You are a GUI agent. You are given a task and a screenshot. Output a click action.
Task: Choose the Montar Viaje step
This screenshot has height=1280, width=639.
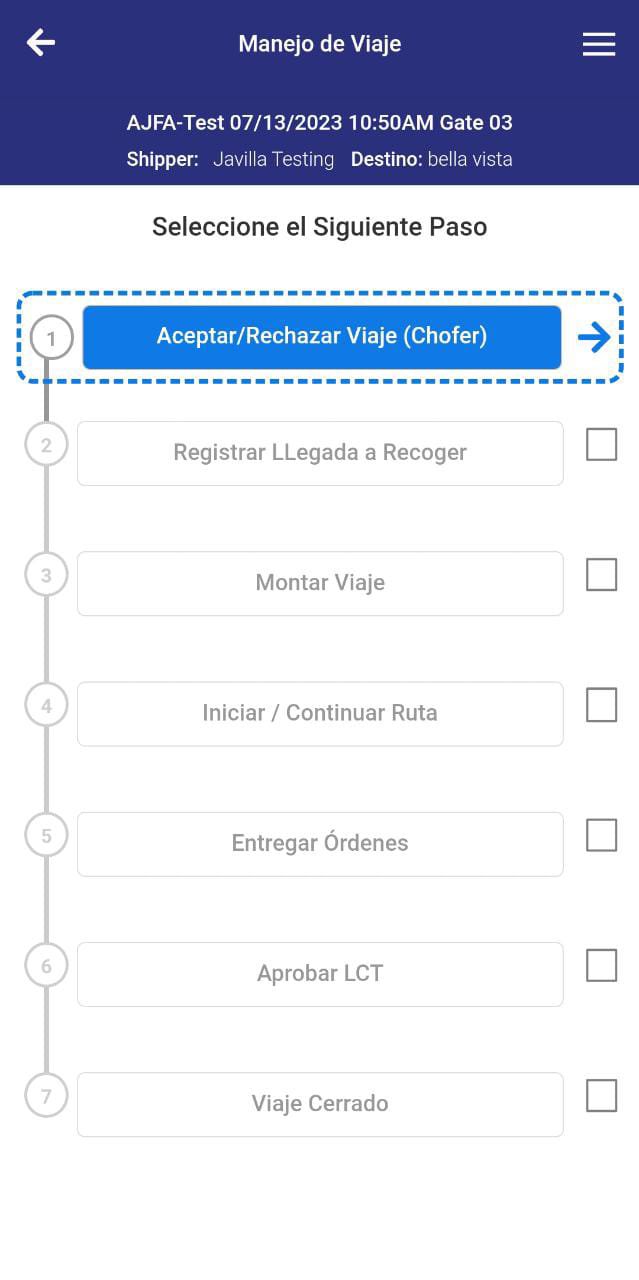[x=320, y=583]
